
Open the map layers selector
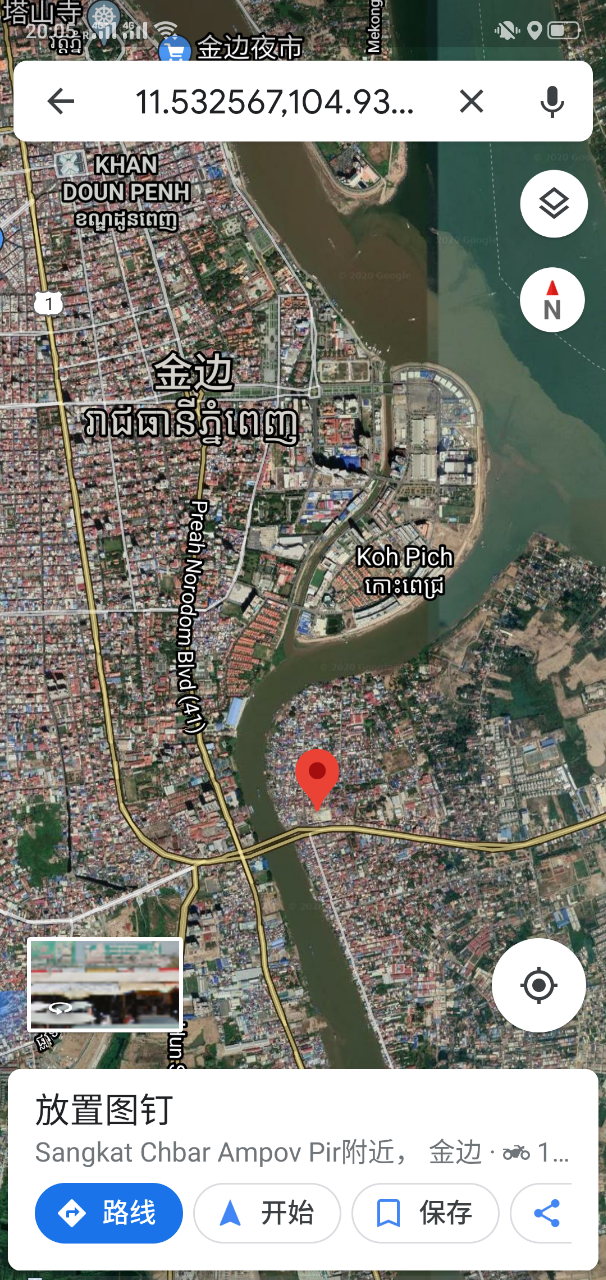point(553,204)
